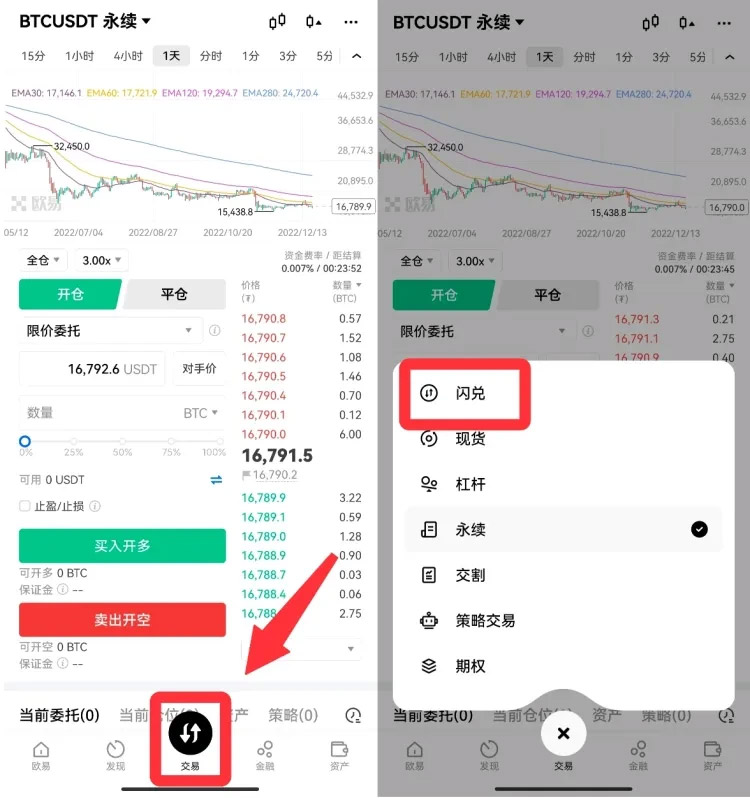Open more options via the ellipsis icon
Screen dimensions: 750x798
tap(348, 22)
